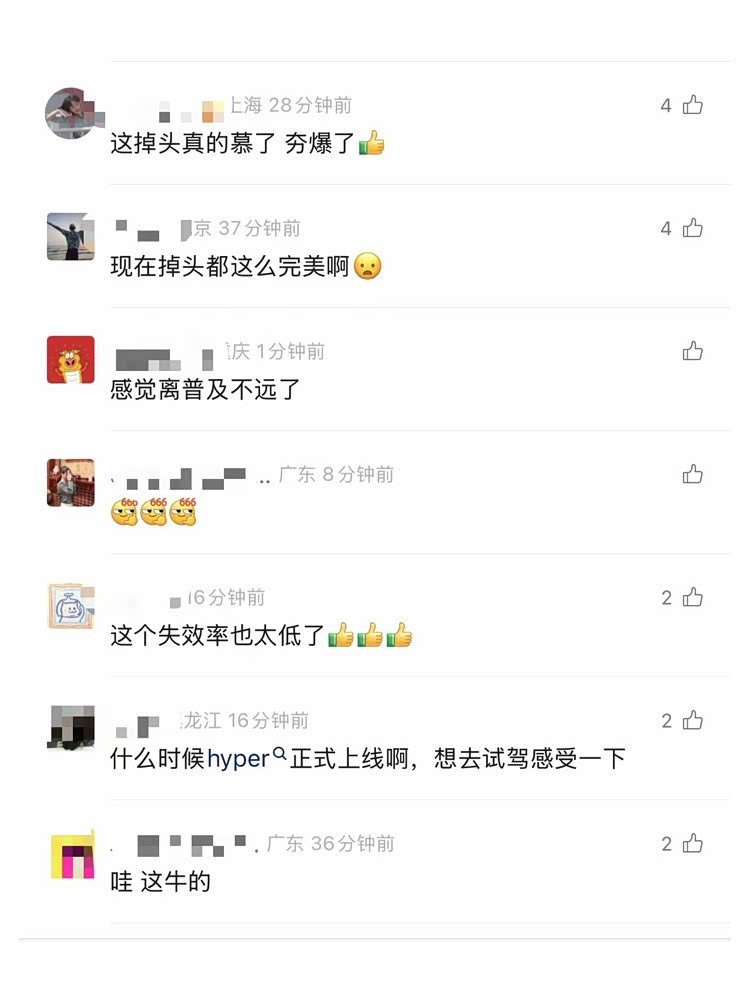Like the comment "这掉头真的慕了 夯爆了"
This screenshot has width=750, height=1000.
pyautogui.click(x=692, y=105)
